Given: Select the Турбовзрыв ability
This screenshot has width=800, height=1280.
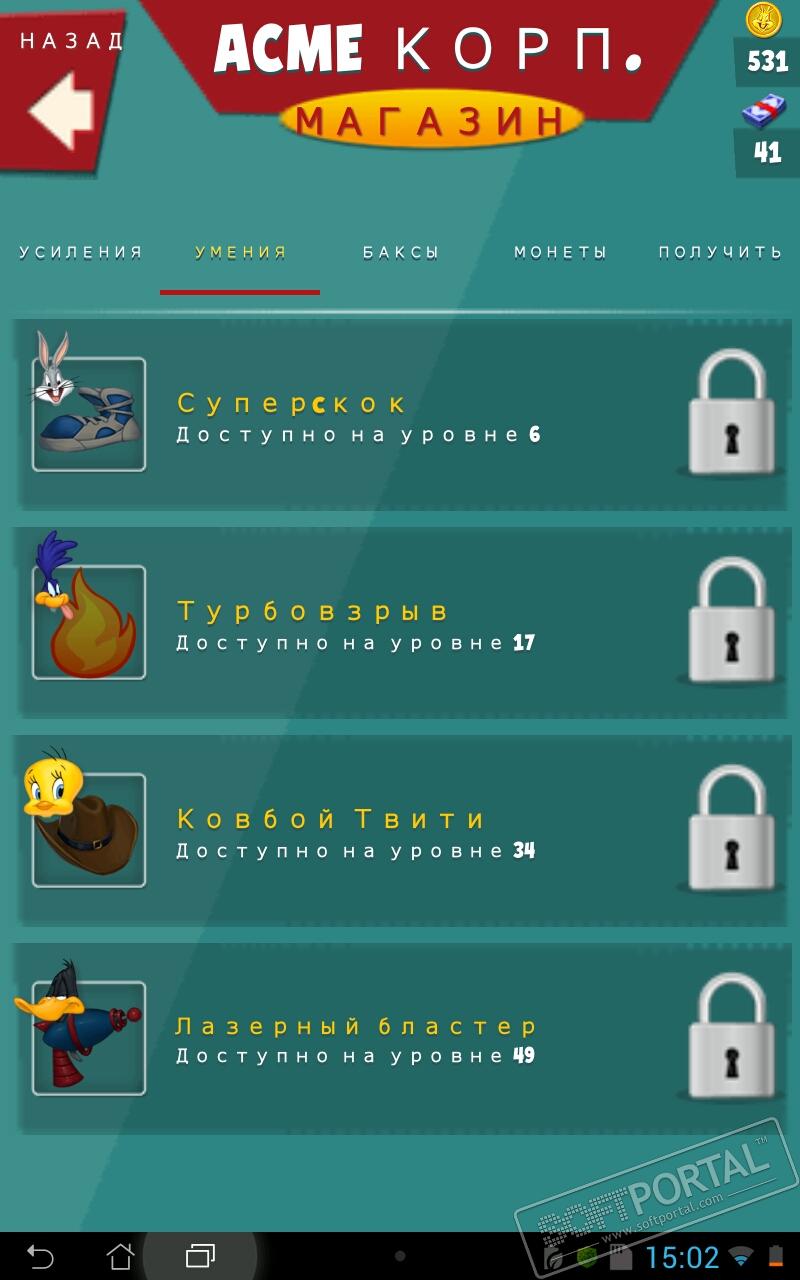Looking at the screenshot, I should [400, 623].
